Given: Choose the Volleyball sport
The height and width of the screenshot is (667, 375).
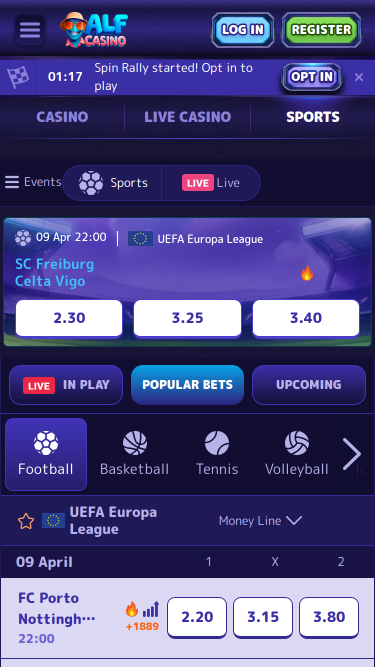Looking at the screenshot, I should [296, 453].
